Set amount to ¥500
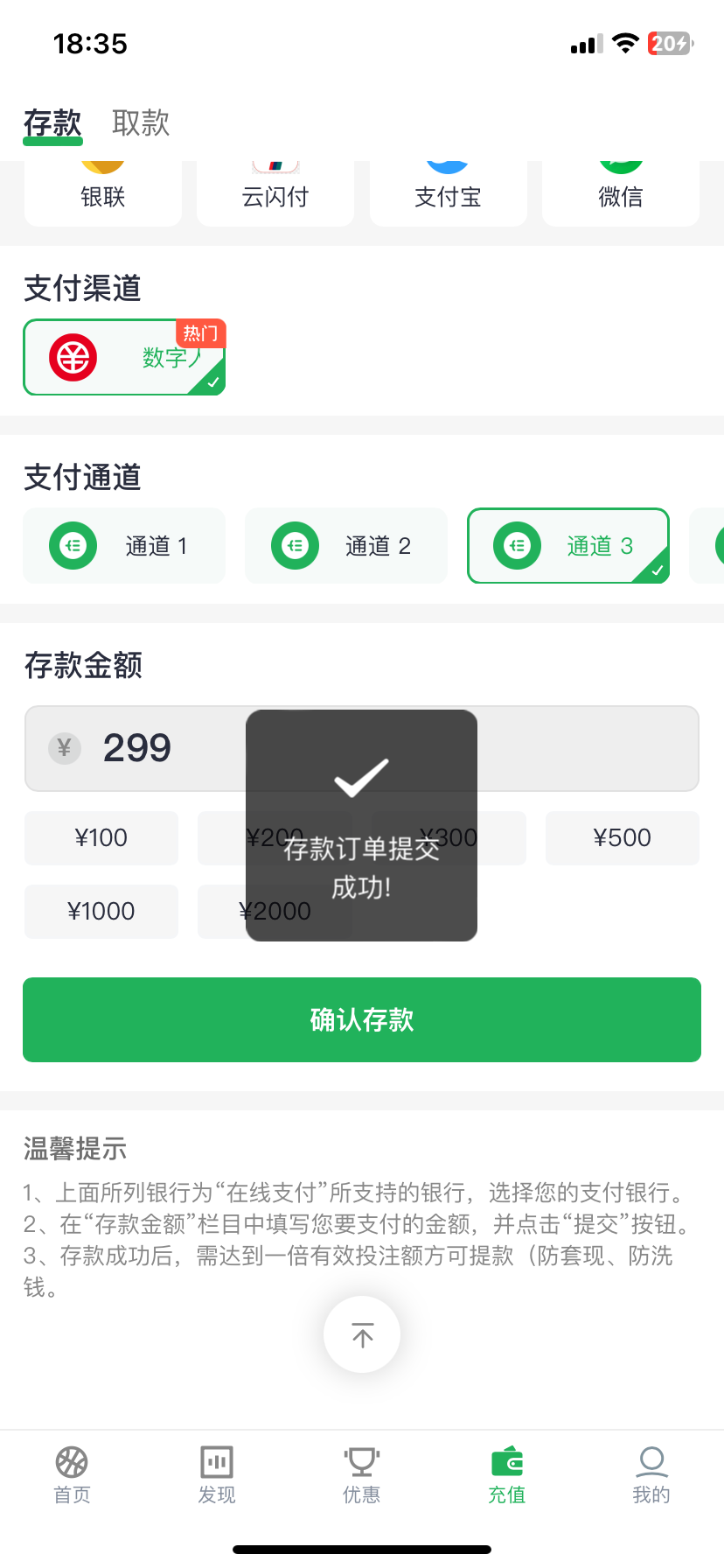The height and width of the screenshot is (1568, 724). pyautogui.click(x=623, y=838)
